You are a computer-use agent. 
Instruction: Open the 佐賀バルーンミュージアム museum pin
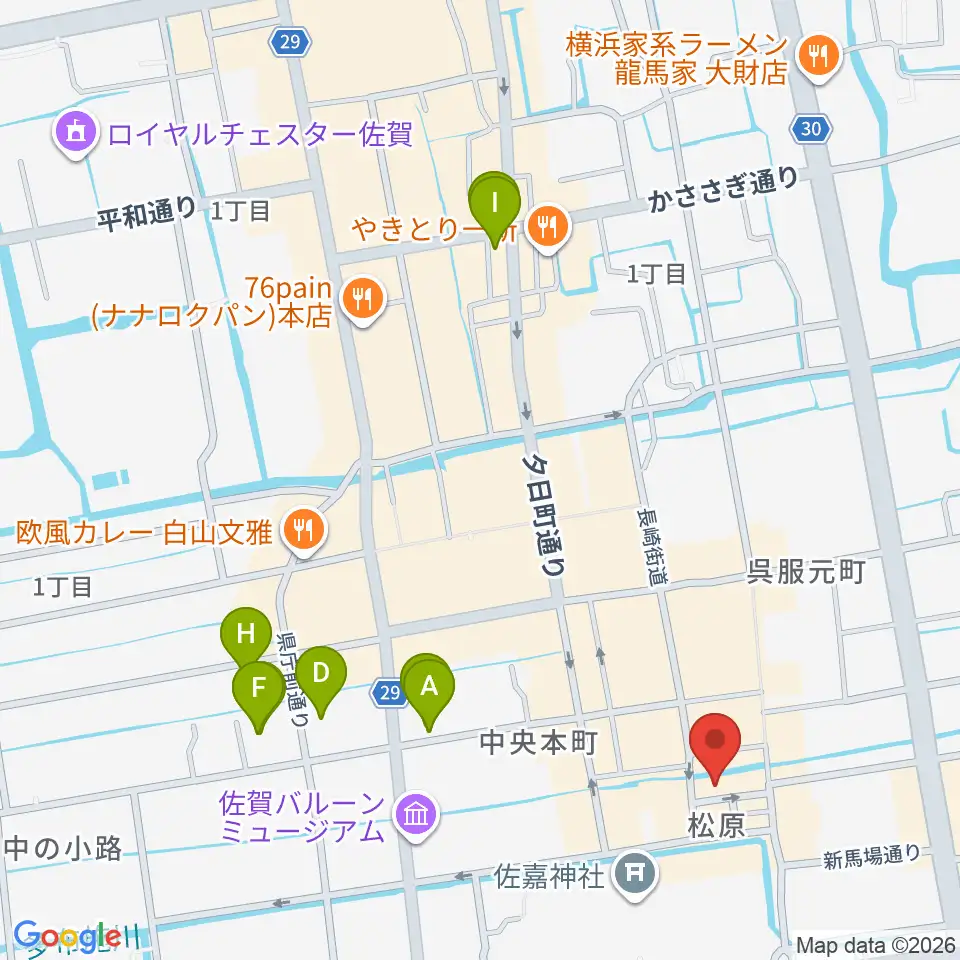(x=417, y=817)
